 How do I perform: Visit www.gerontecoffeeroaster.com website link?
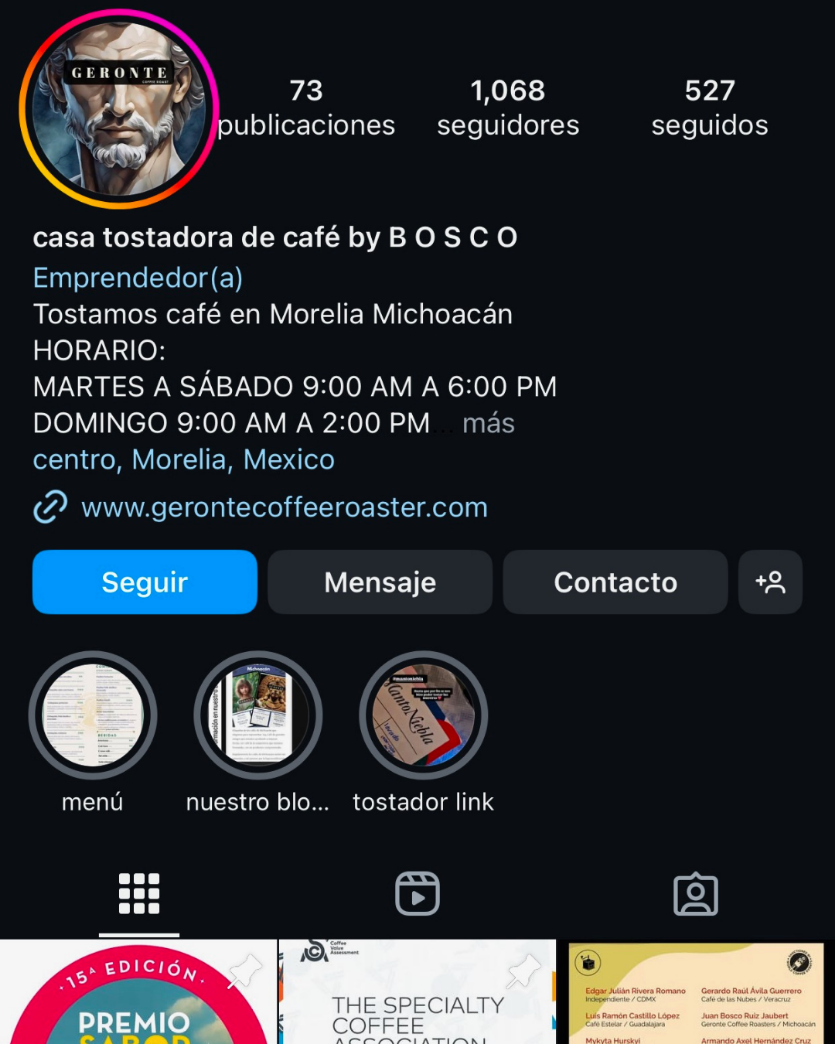(284, 507)
